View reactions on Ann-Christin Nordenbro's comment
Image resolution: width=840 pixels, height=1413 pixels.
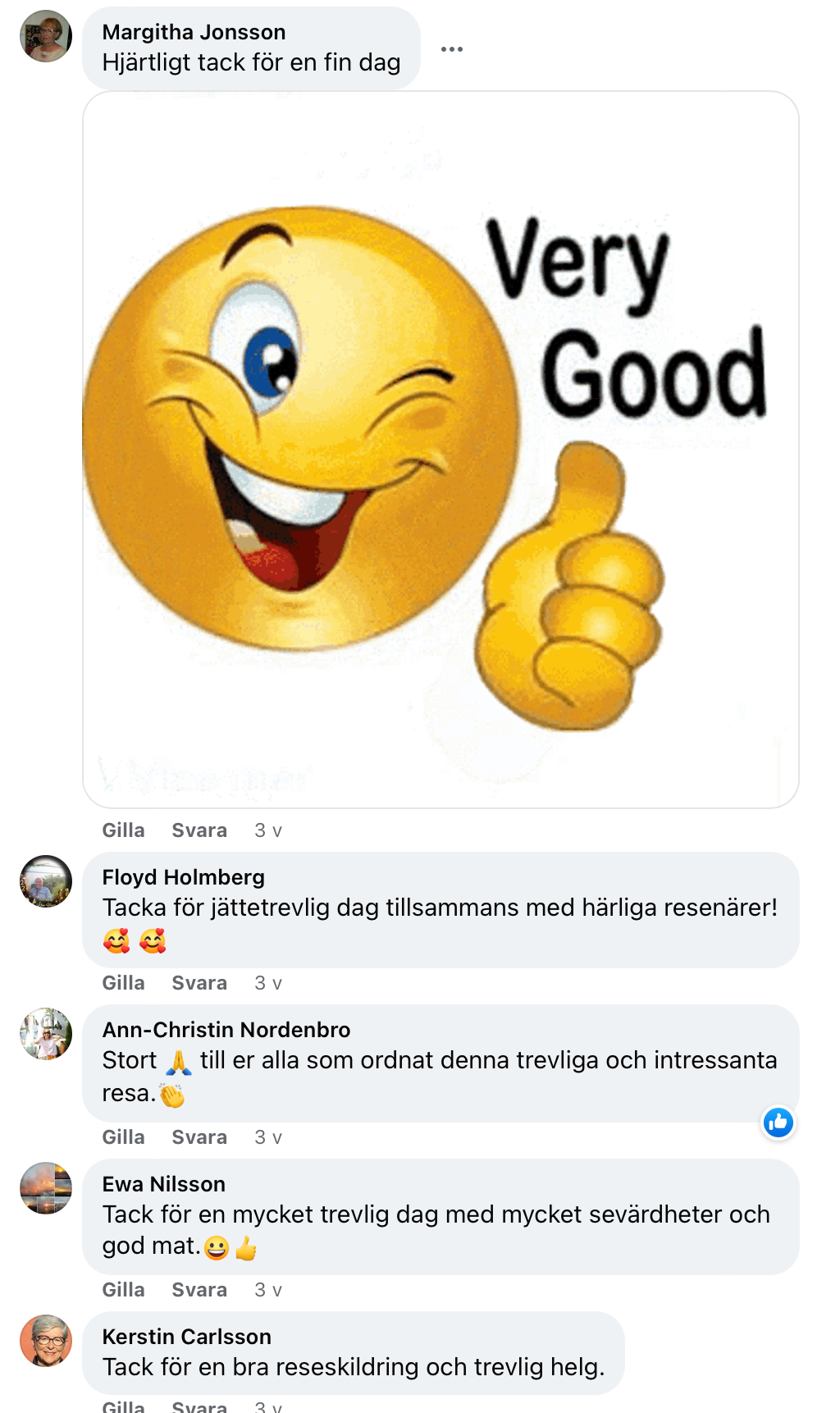tap(778, 1123)
